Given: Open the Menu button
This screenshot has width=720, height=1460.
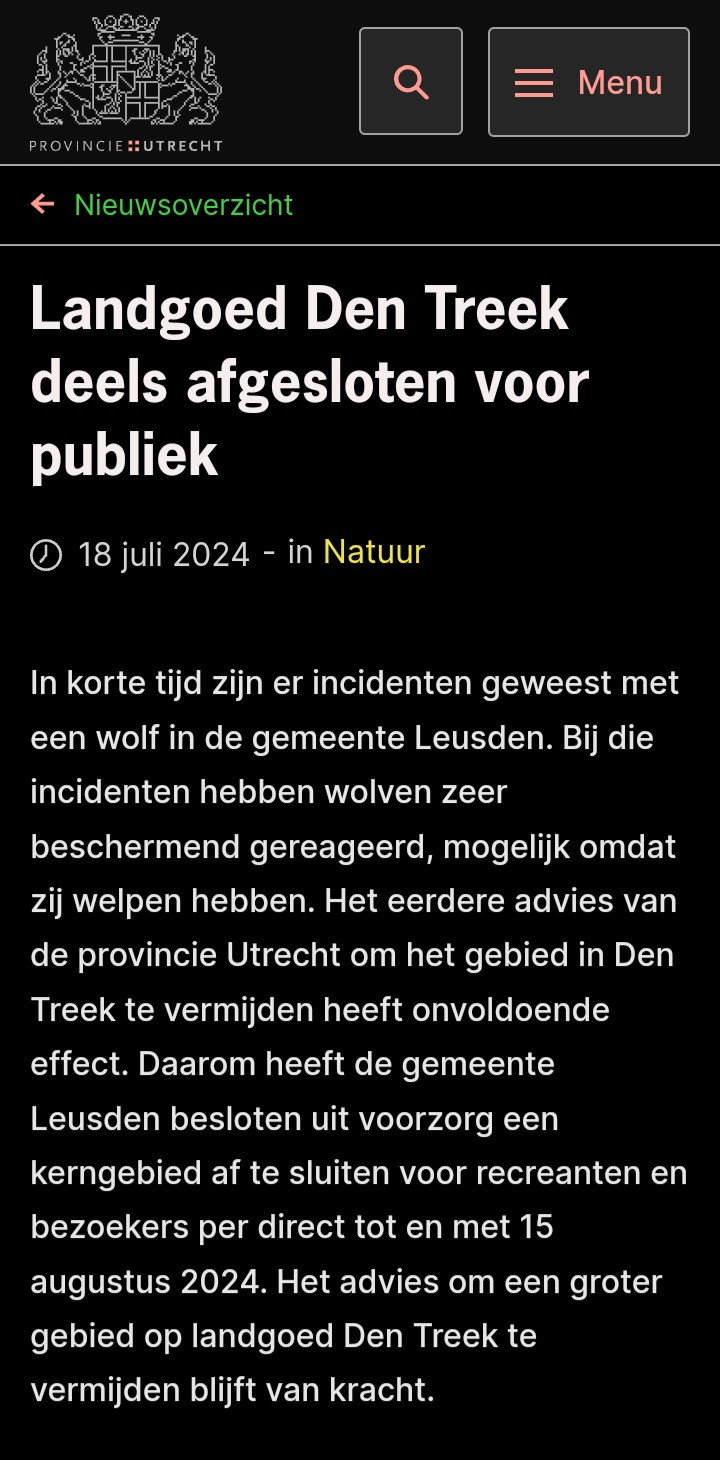Looking at the screenshot, I should click(588, 82).
